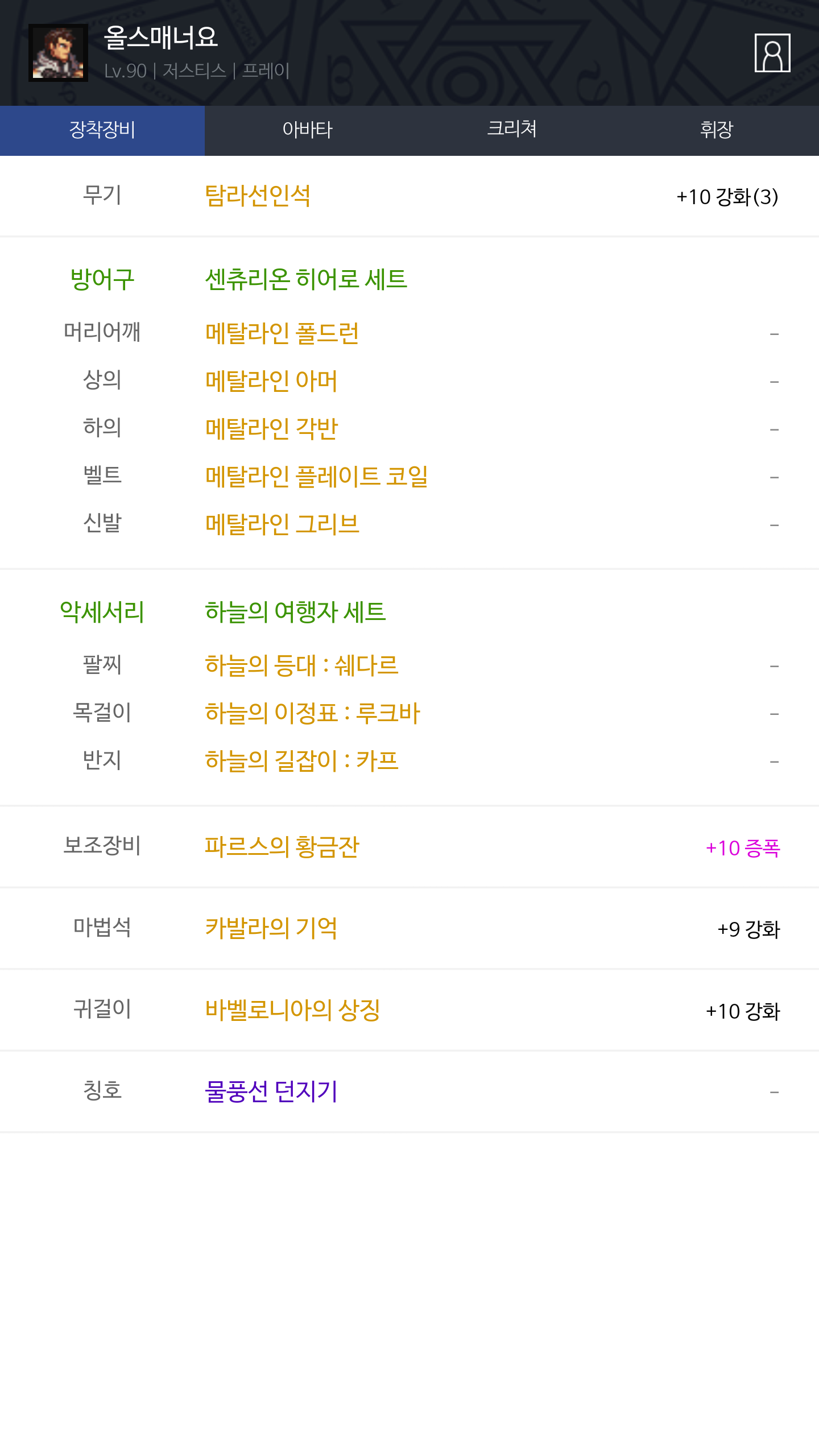Switch to the 크리쳐 tab
Image resolution: width=819 pixels, height=1456 pixels.
(x=512, y=130)
